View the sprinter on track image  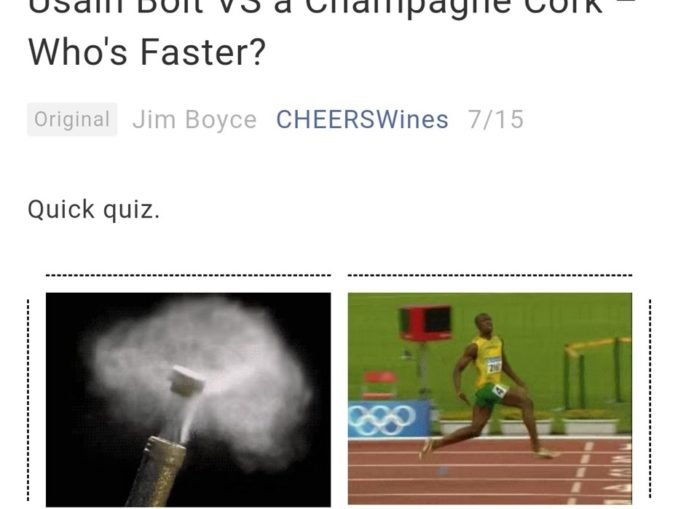(x=489, y=399)
